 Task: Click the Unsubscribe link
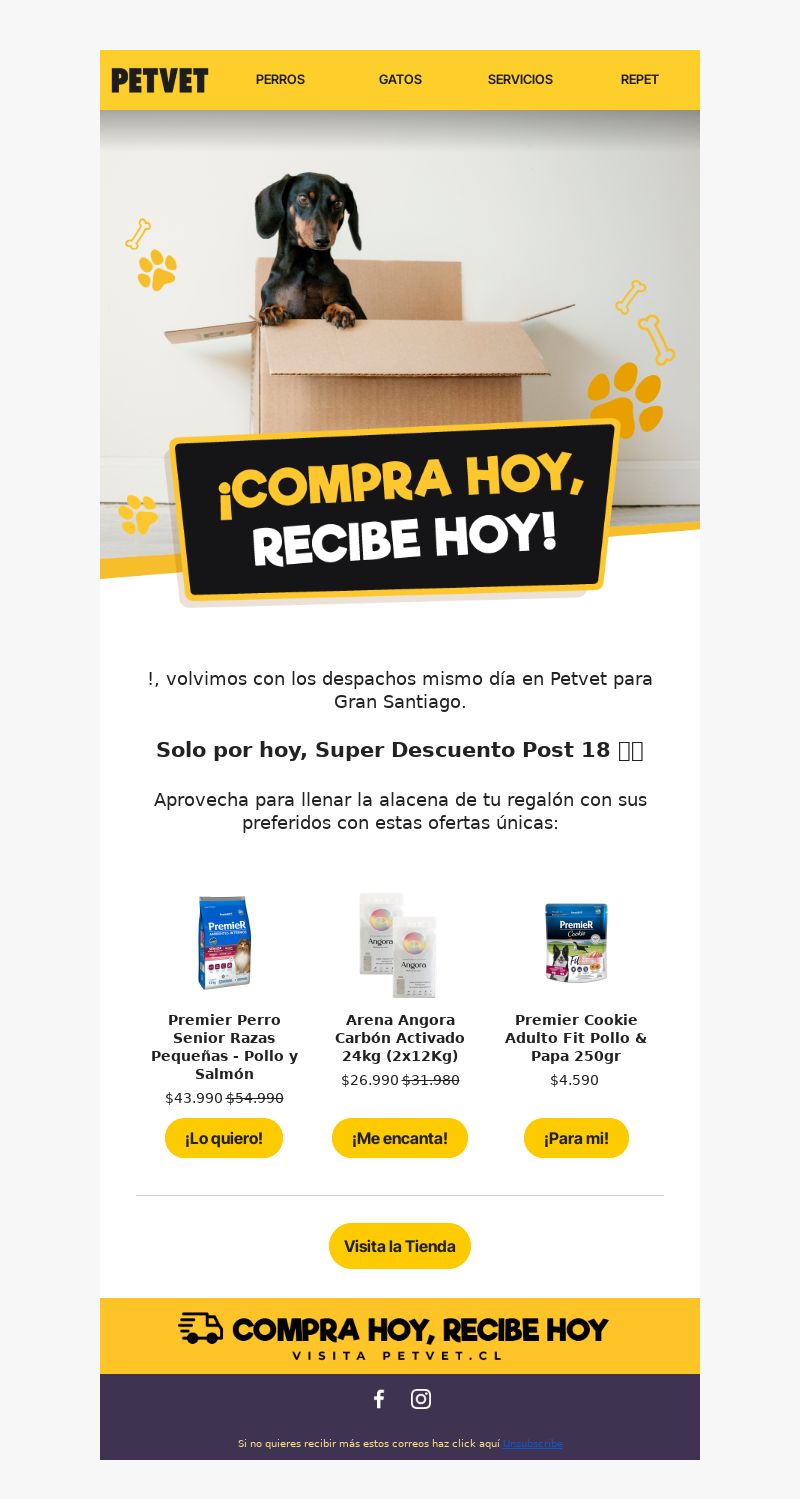[x=533, y=1444]
